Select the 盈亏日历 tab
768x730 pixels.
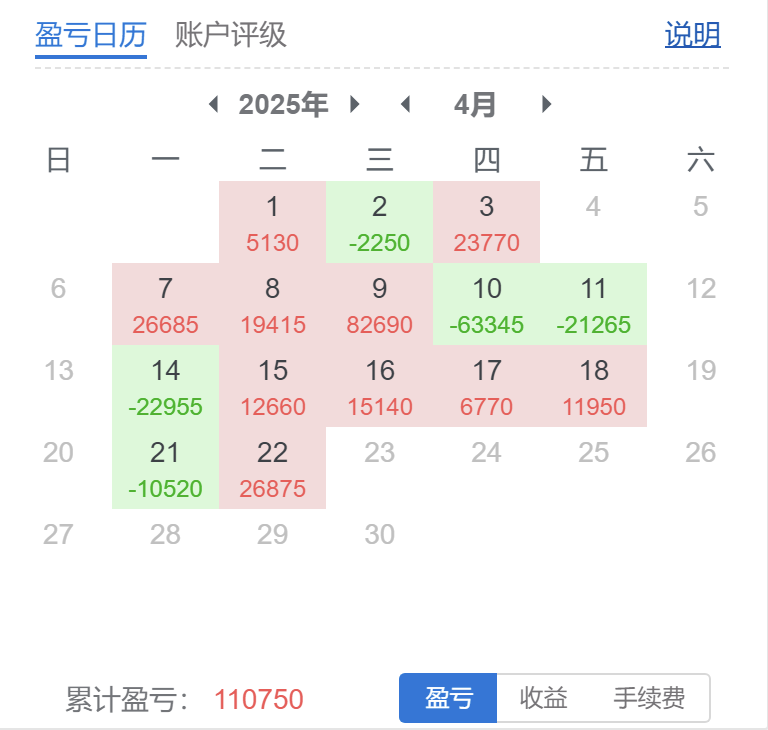click(90, 36)
